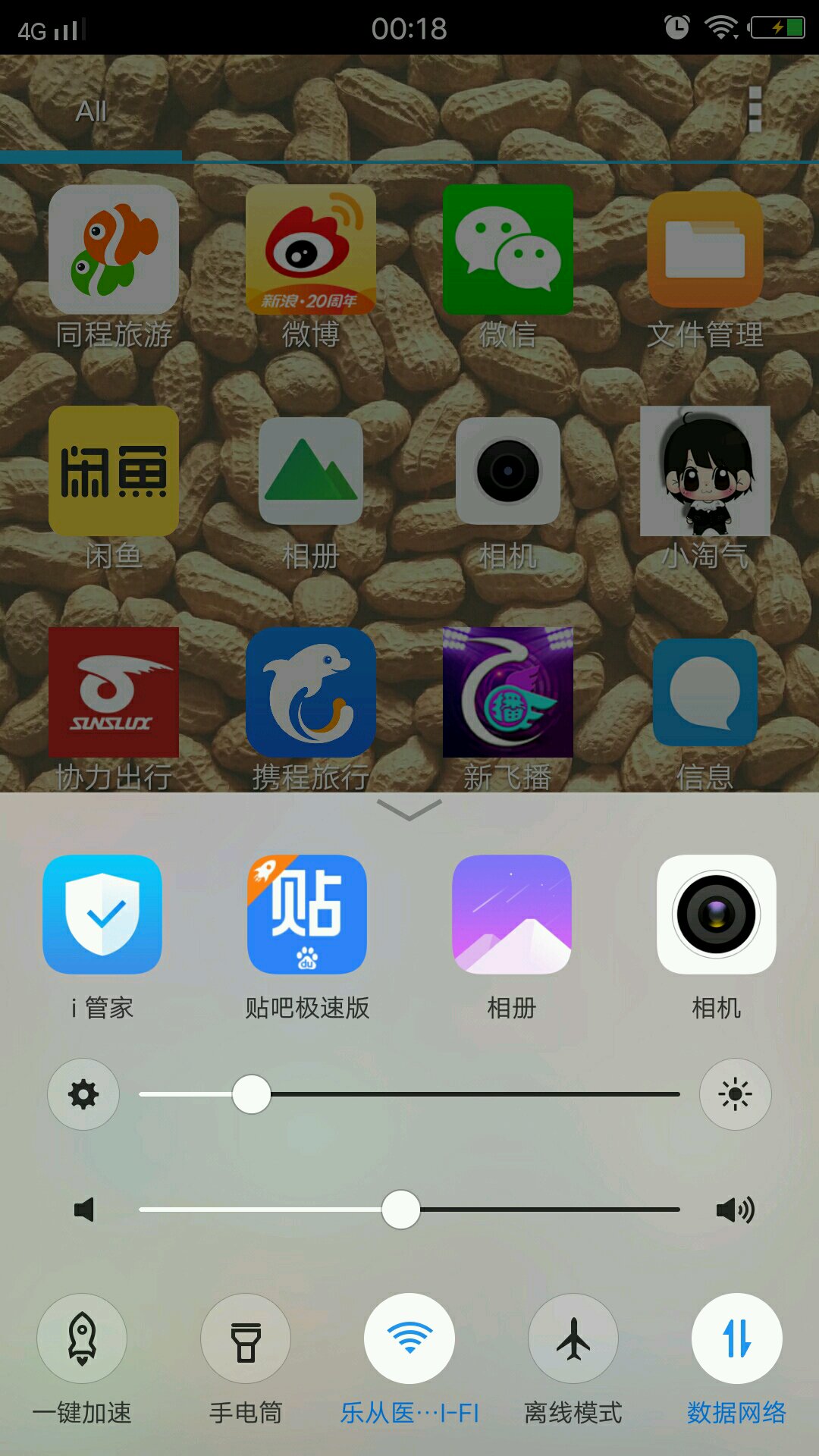Toggle the 乐从医 Wi-Fi connection
Screen dimensions: 819x1456
point(409,1338)
